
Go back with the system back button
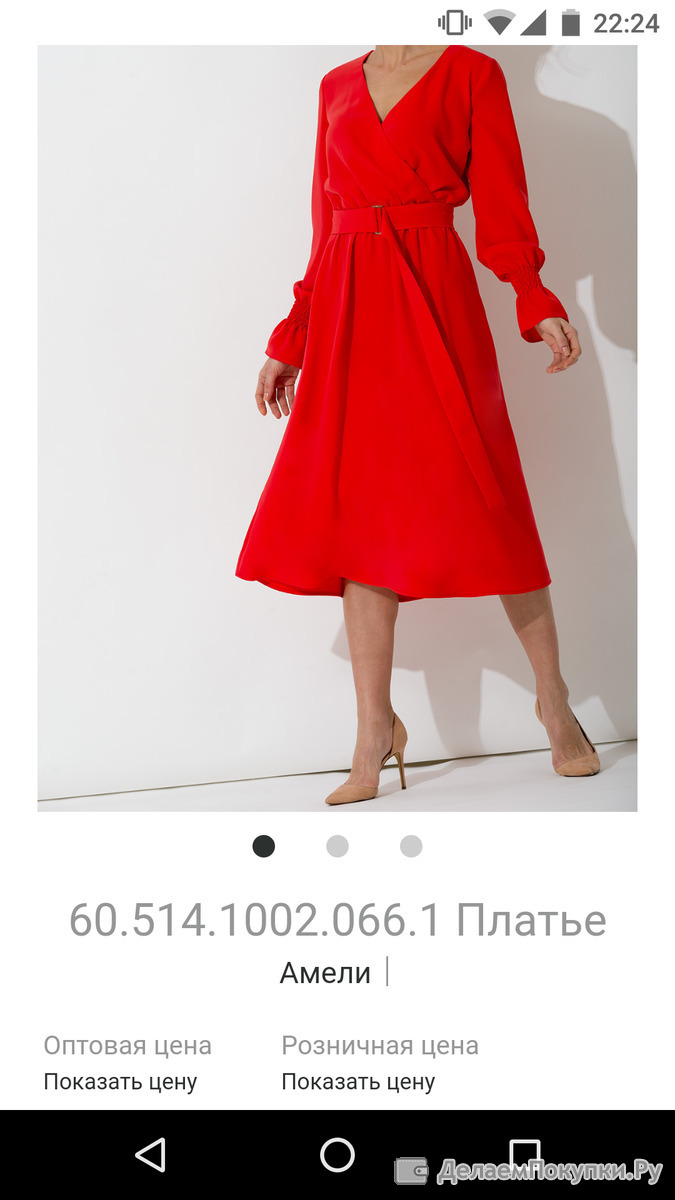150,1155
